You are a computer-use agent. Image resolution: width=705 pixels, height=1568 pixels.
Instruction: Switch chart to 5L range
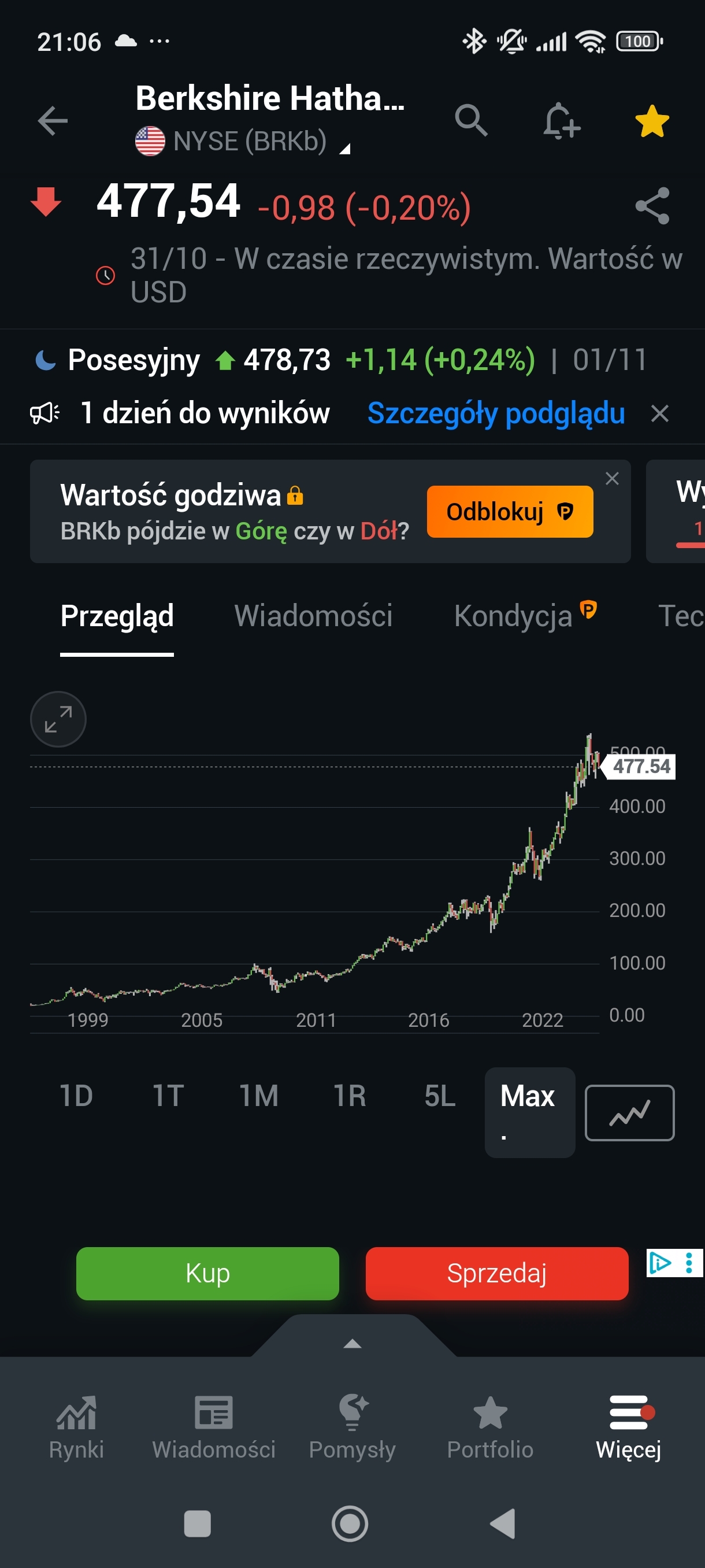tap(440, 1096)
